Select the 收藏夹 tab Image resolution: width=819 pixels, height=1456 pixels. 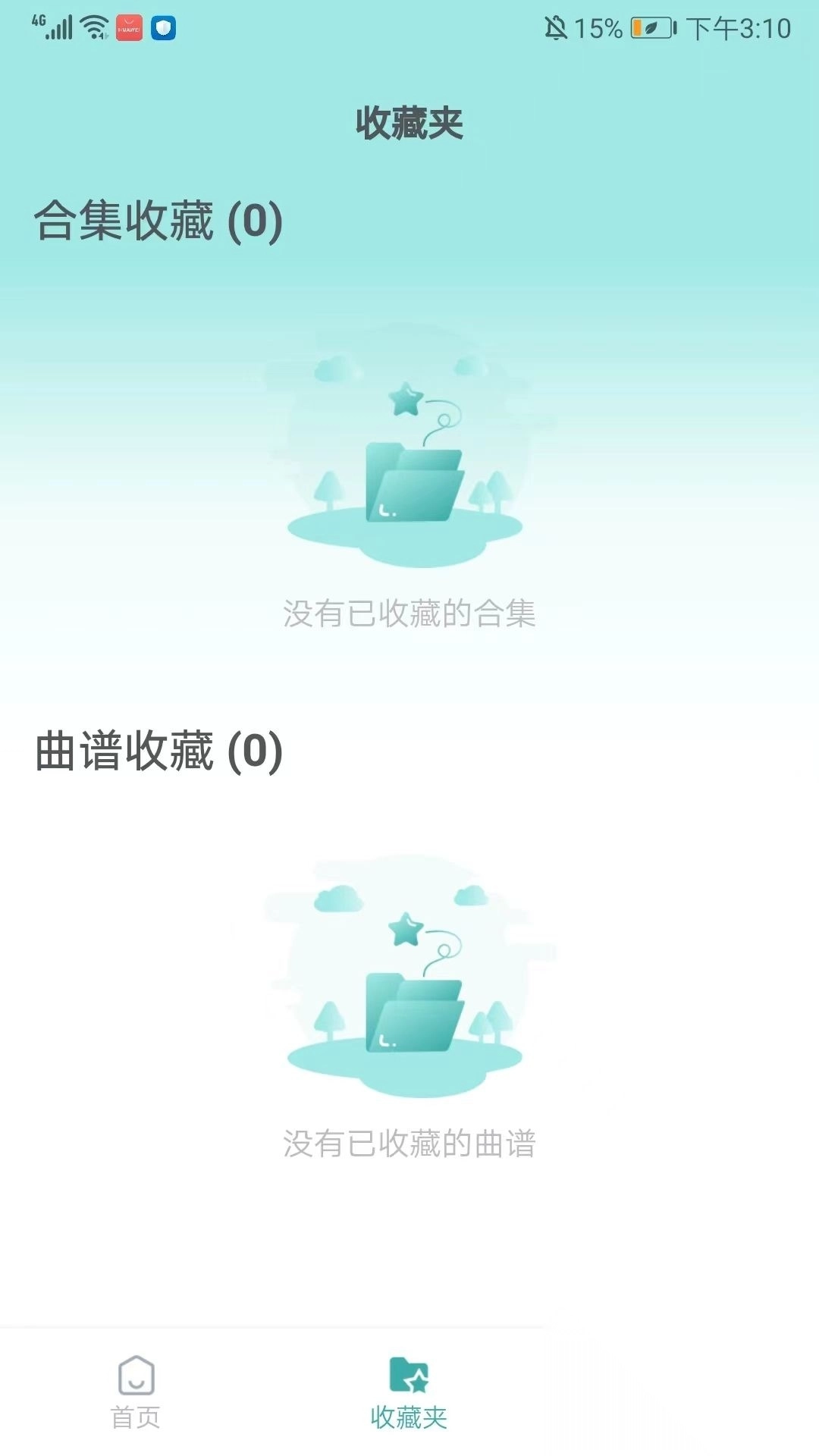click(x=409, y=1392)
